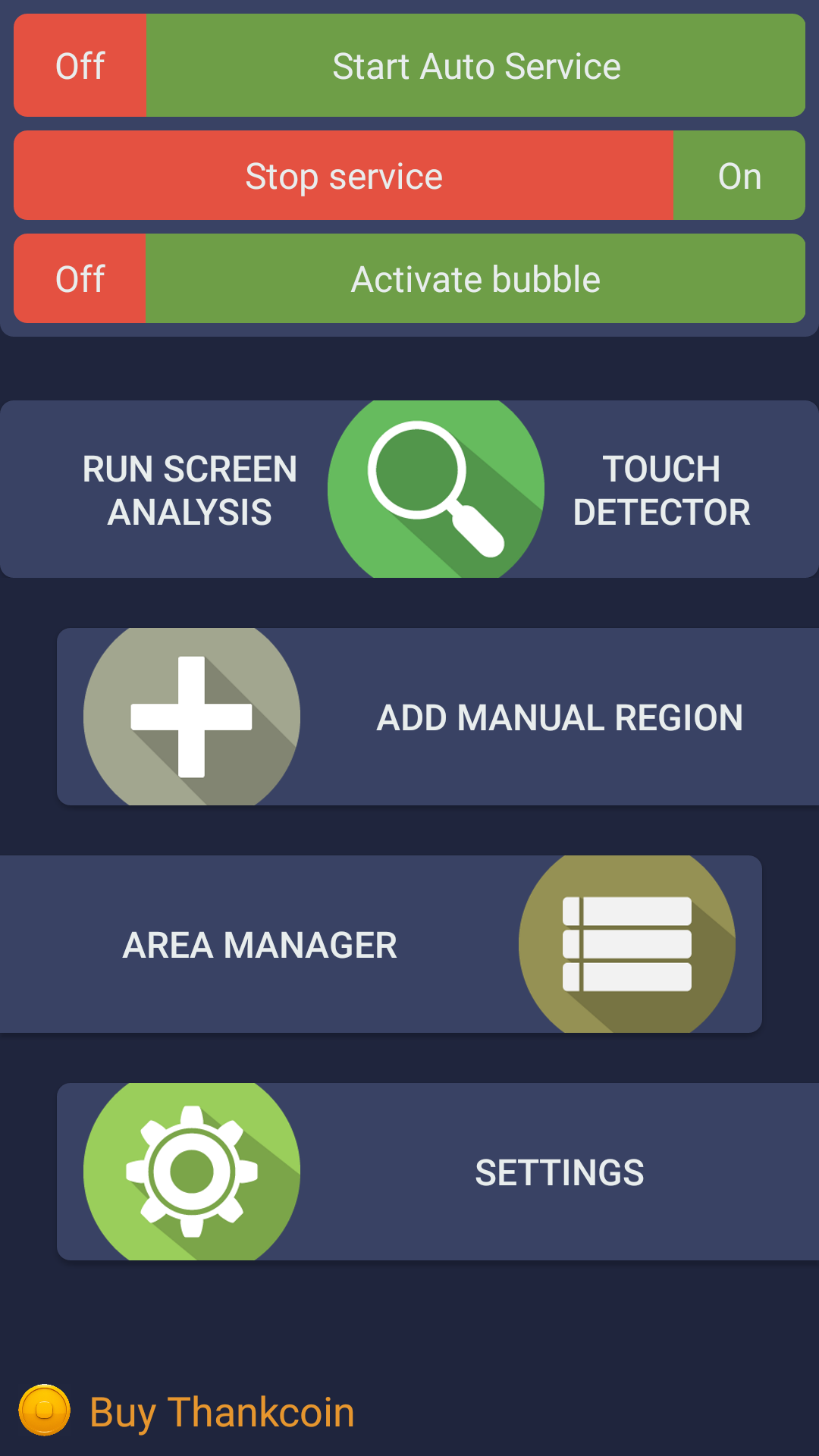Start the Auto Service
Image resolution: width=819 pixels, height=1456 pixels.
pyautogui.click(x=475, y=66)
